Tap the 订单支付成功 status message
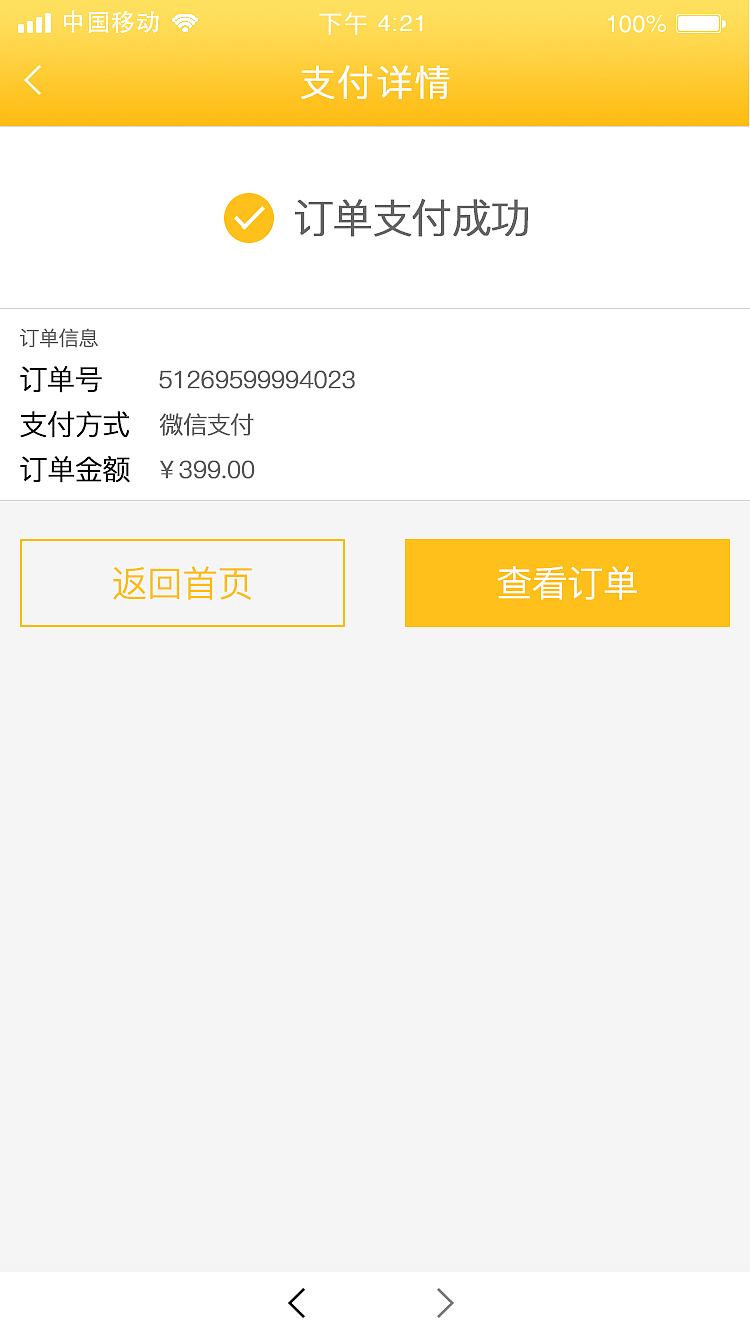The width and height of the screenshot is (750, 1334). click(x=414, y=219)
